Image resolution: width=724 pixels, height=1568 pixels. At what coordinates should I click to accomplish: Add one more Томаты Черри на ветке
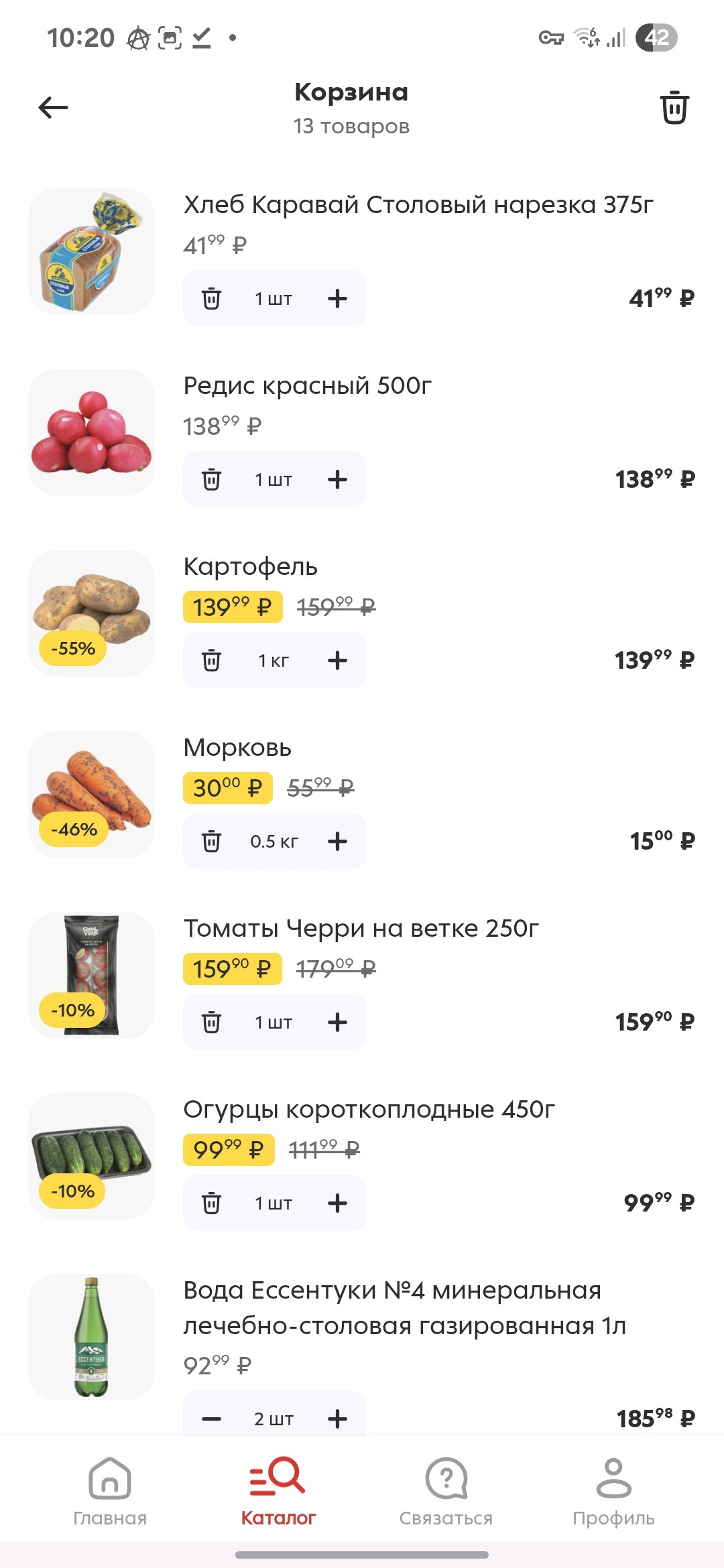337,1022
